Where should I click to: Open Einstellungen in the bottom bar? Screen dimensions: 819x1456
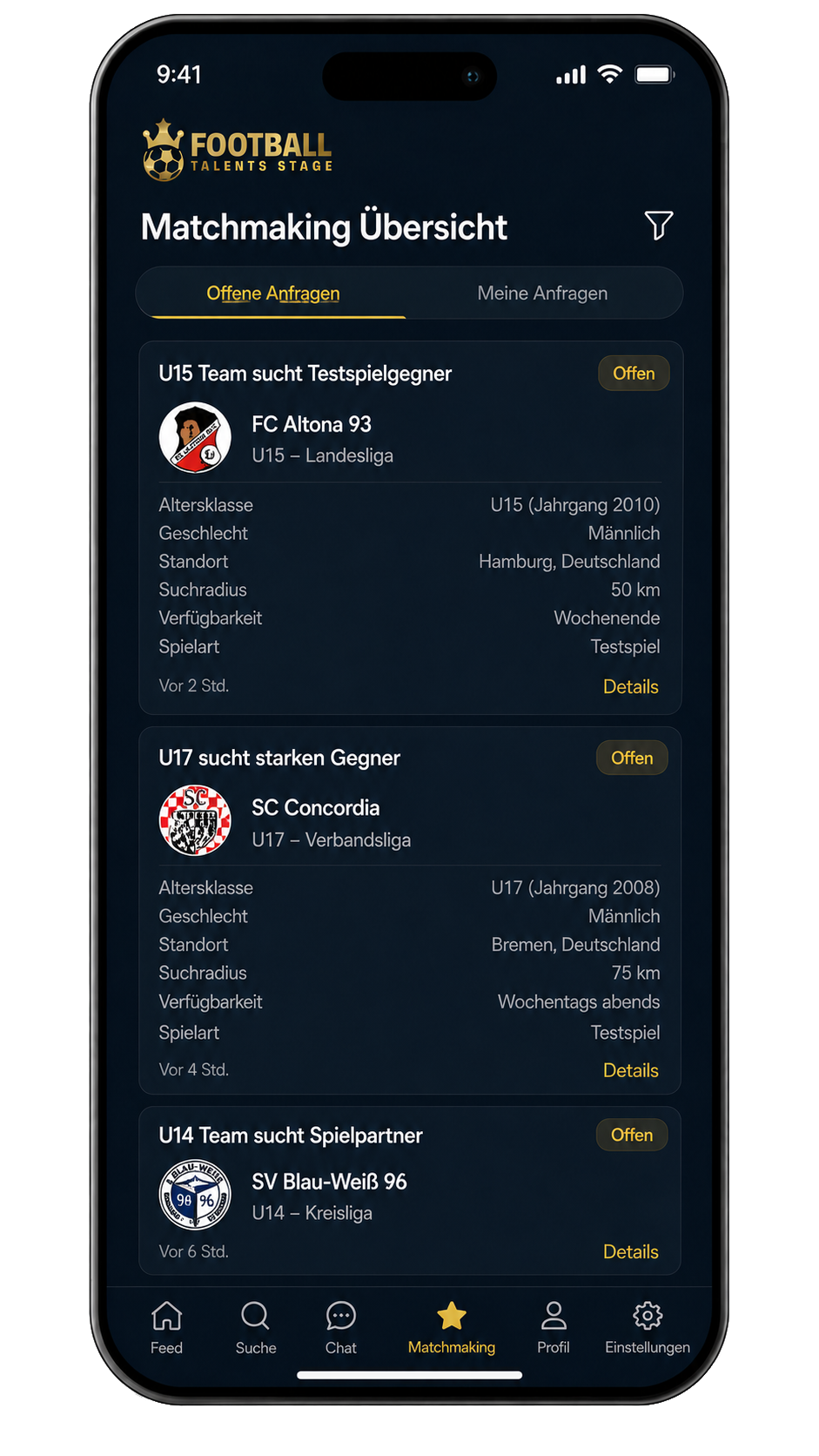pos(648,1328)
